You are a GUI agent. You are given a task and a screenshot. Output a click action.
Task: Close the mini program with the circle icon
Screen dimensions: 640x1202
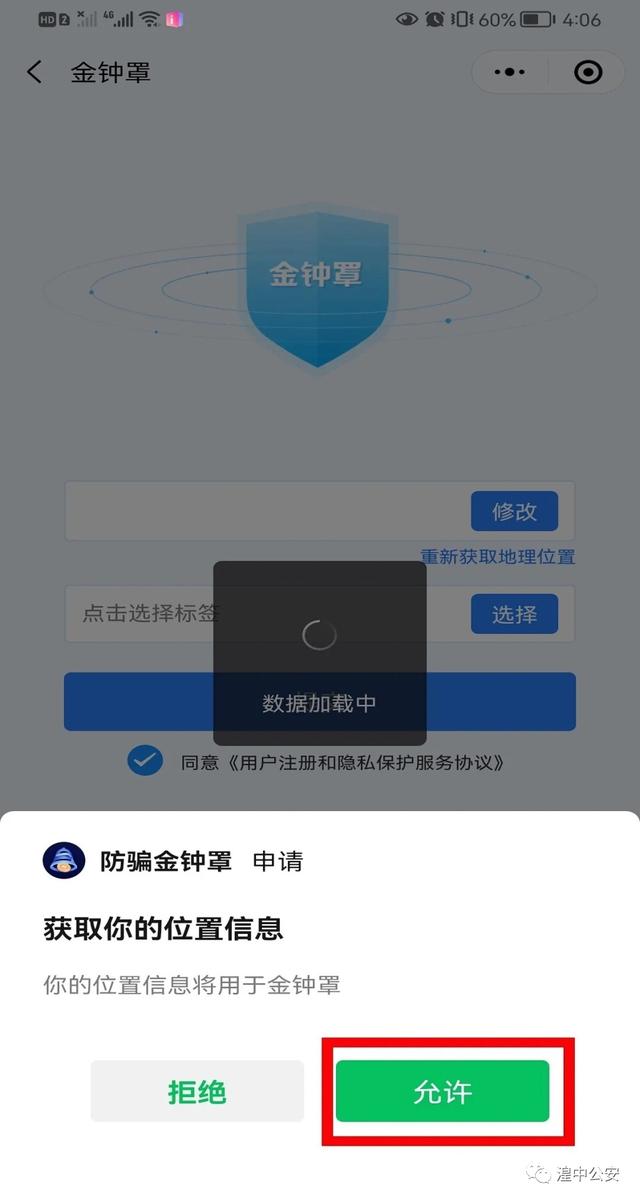click(588, 72)
